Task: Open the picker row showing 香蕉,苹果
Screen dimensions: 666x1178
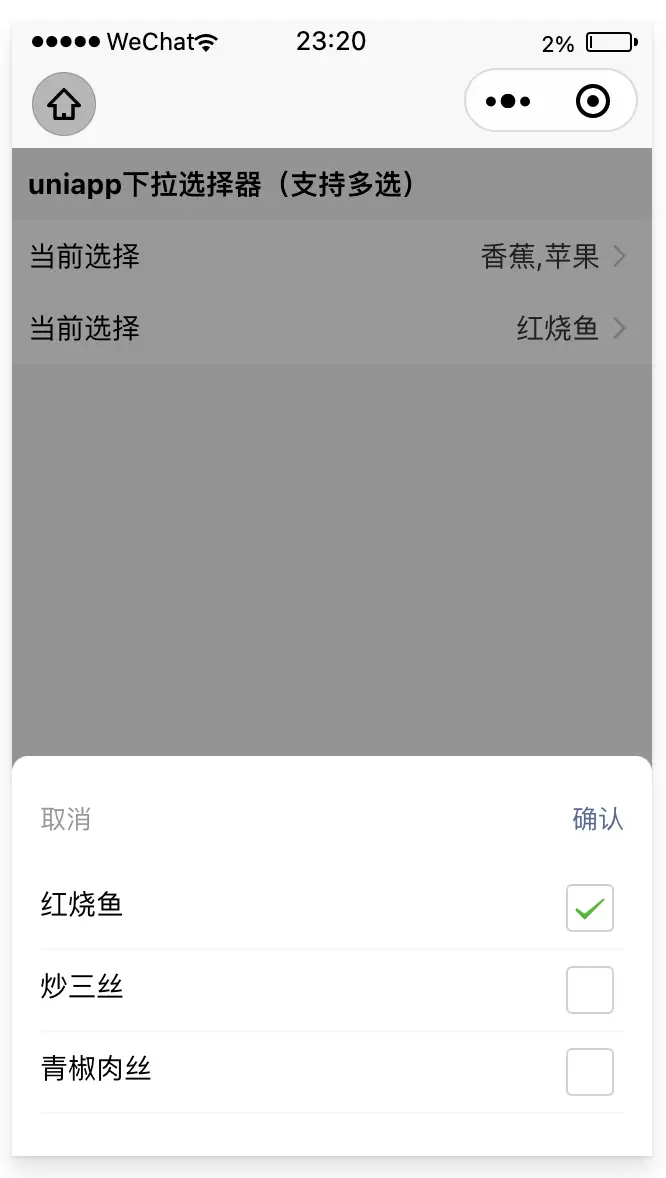Action: 331,257
